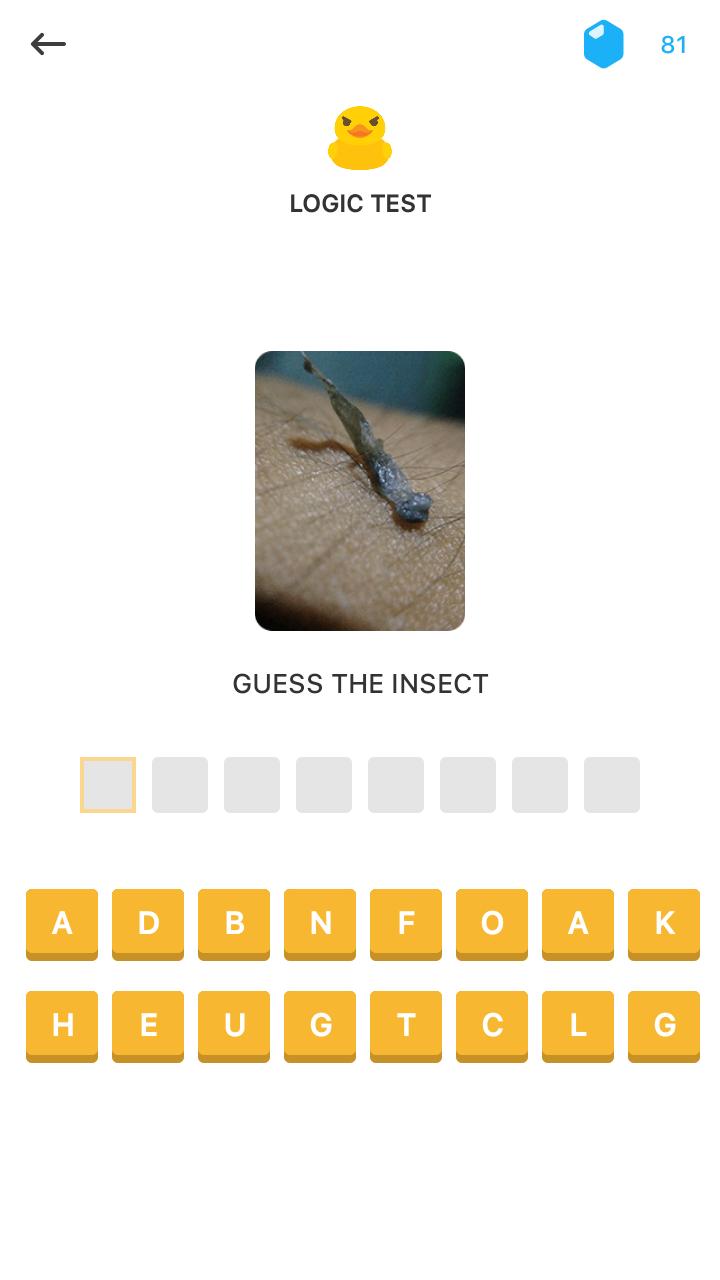Go back using the arrow icon
The height and width of the screenshot is (1280, 720).
(48, 44)
